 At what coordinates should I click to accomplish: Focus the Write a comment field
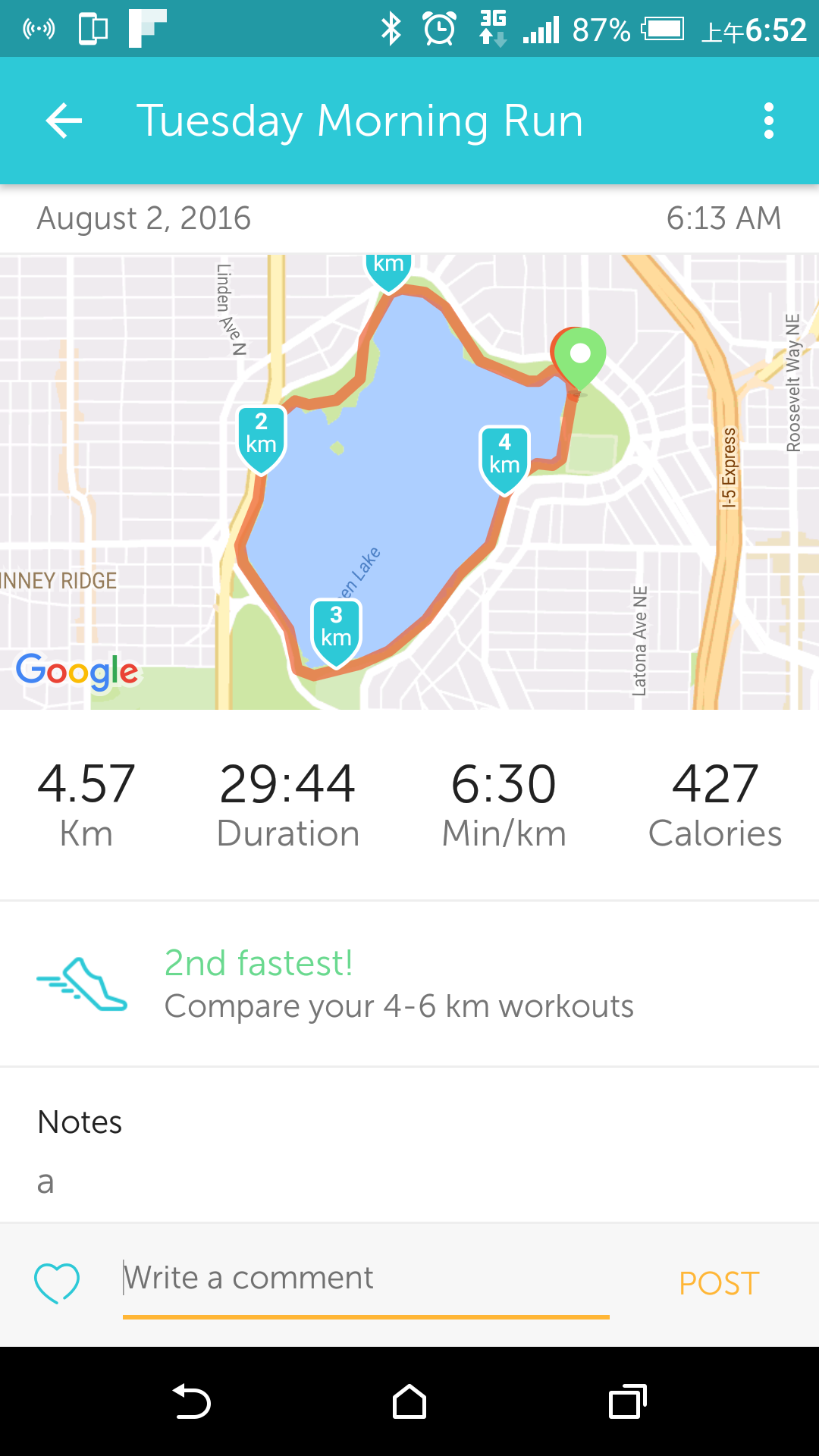(366, 1279)
